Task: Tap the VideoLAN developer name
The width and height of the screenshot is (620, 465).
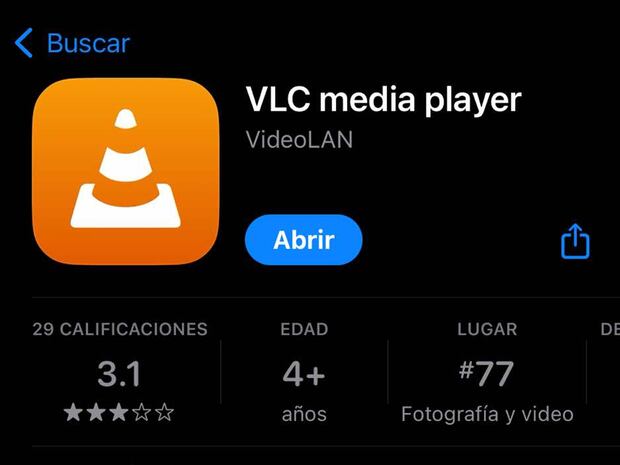Action: (299, 140)
